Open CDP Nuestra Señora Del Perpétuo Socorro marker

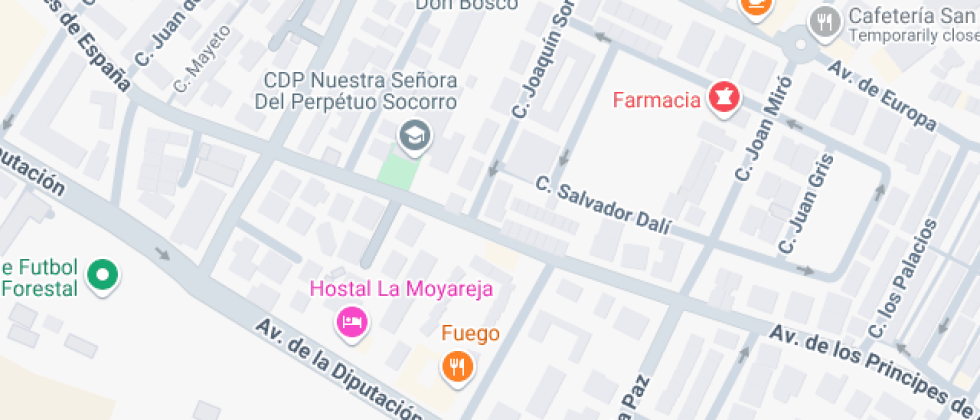point(413,134)
